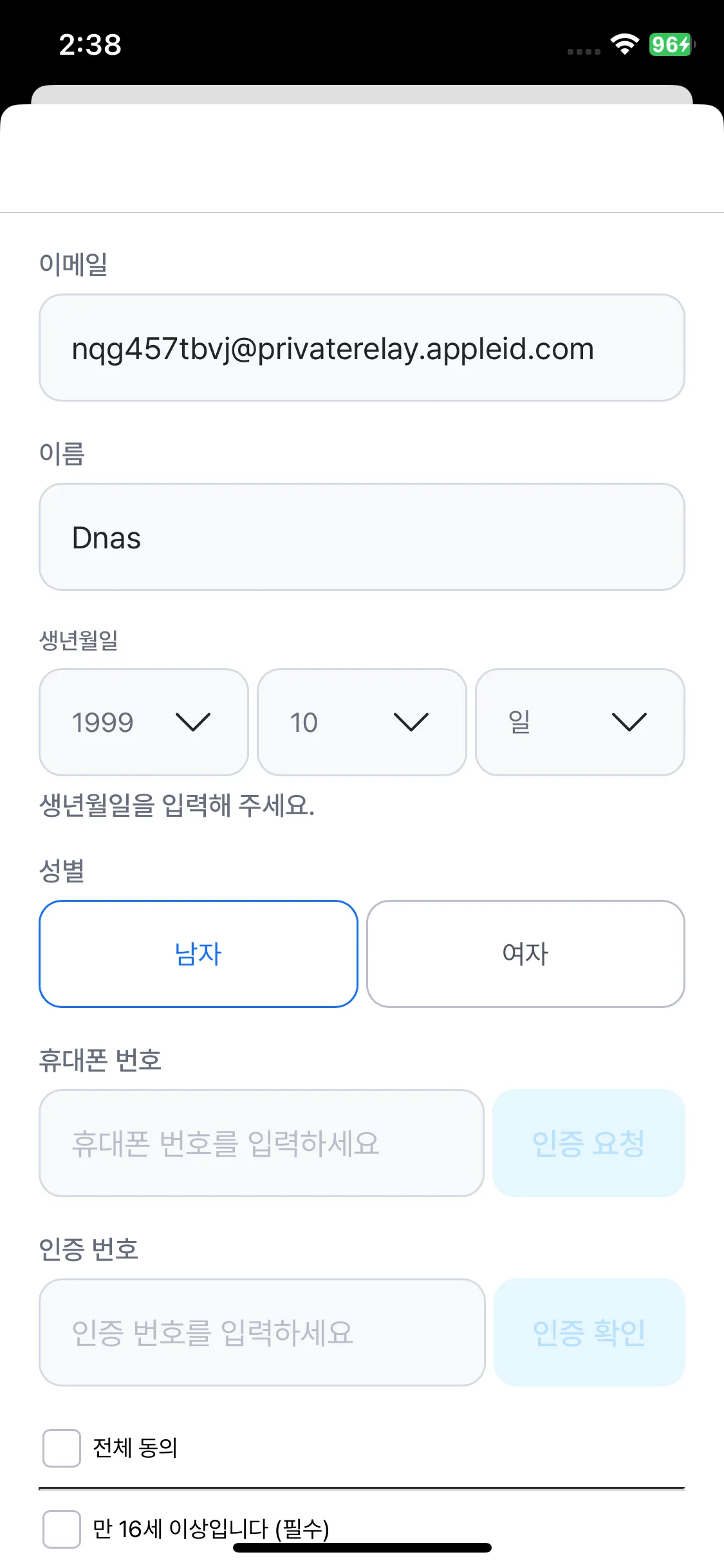Click the email field showing privaterelay address

pyautogui.click(x=362, y=348)
